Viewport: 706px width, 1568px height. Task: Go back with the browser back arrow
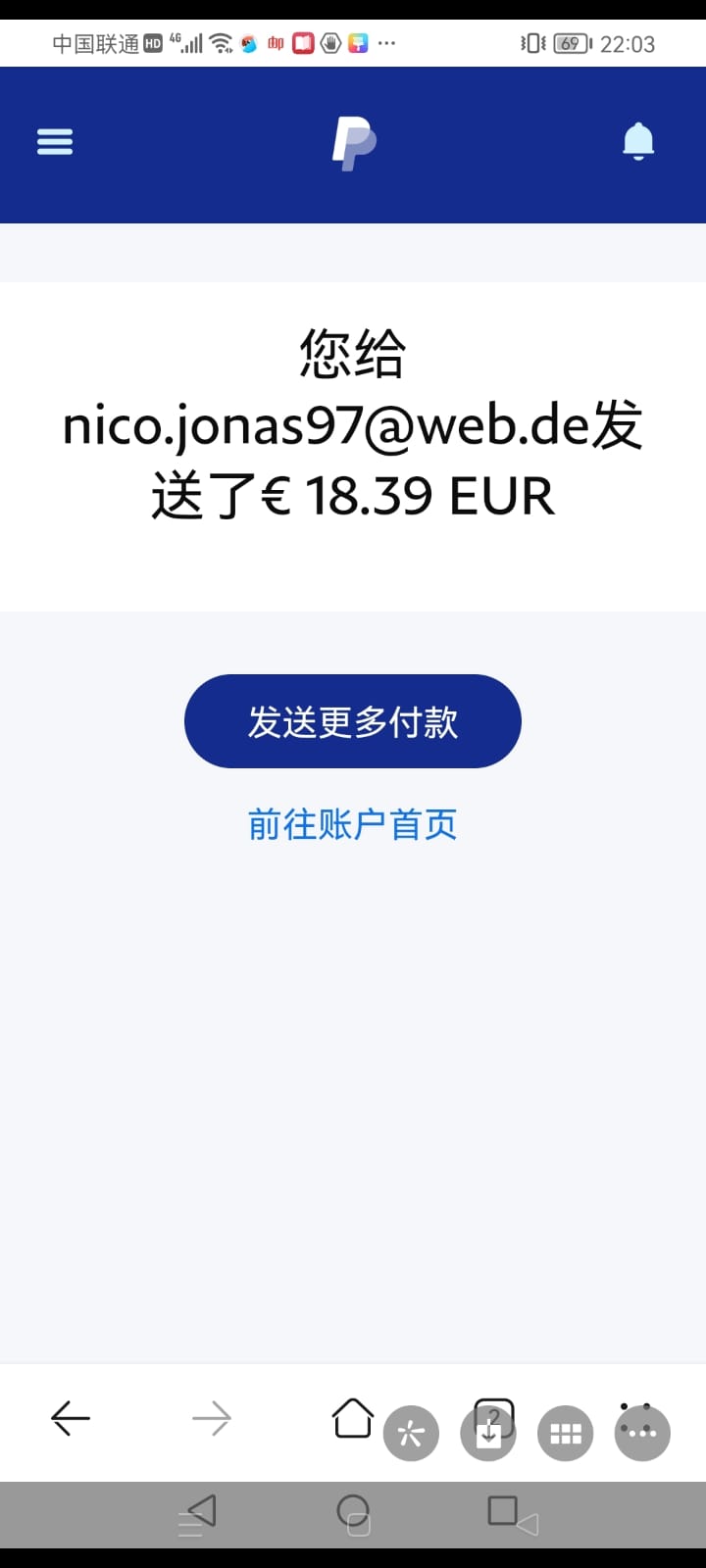point(71,1418)
